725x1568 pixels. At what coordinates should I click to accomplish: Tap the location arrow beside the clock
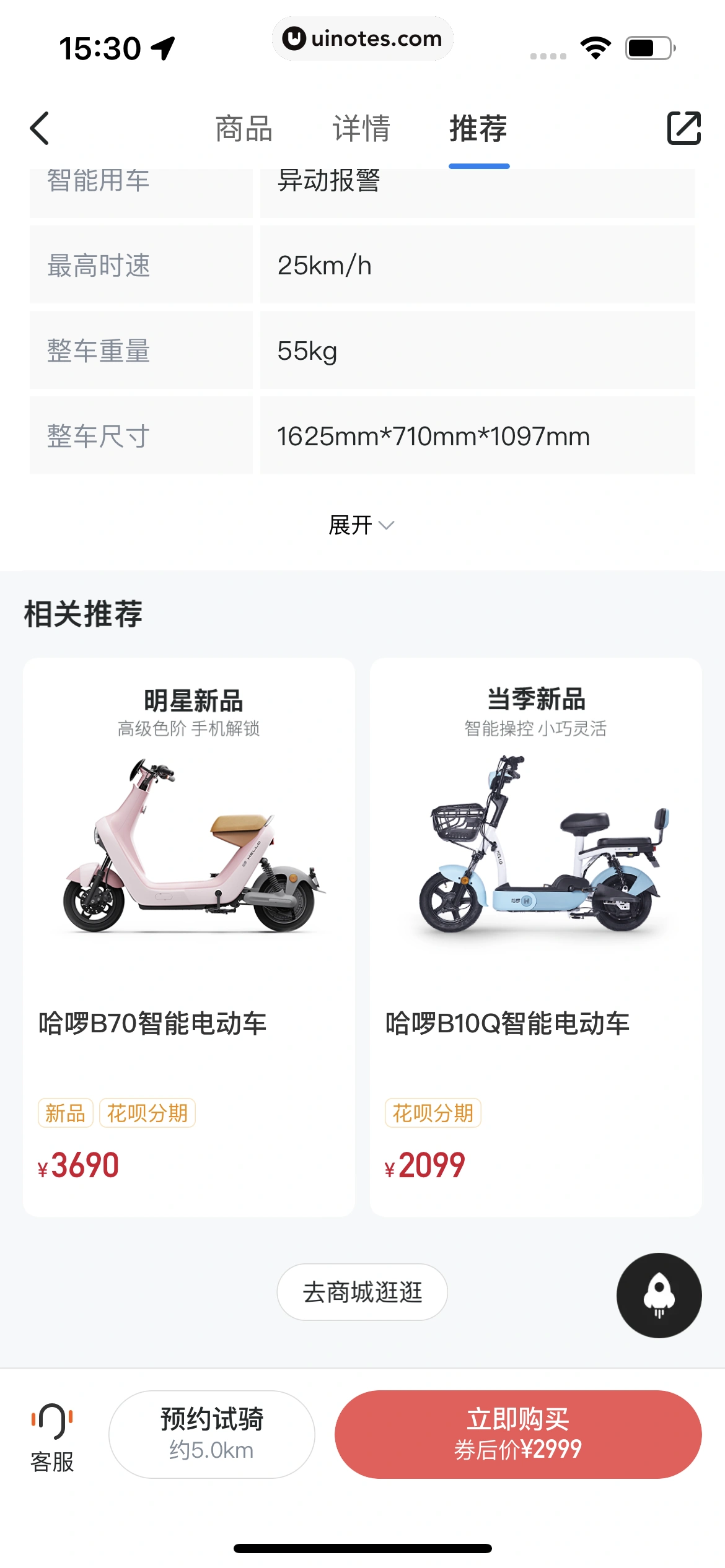(x=162, y=47)
